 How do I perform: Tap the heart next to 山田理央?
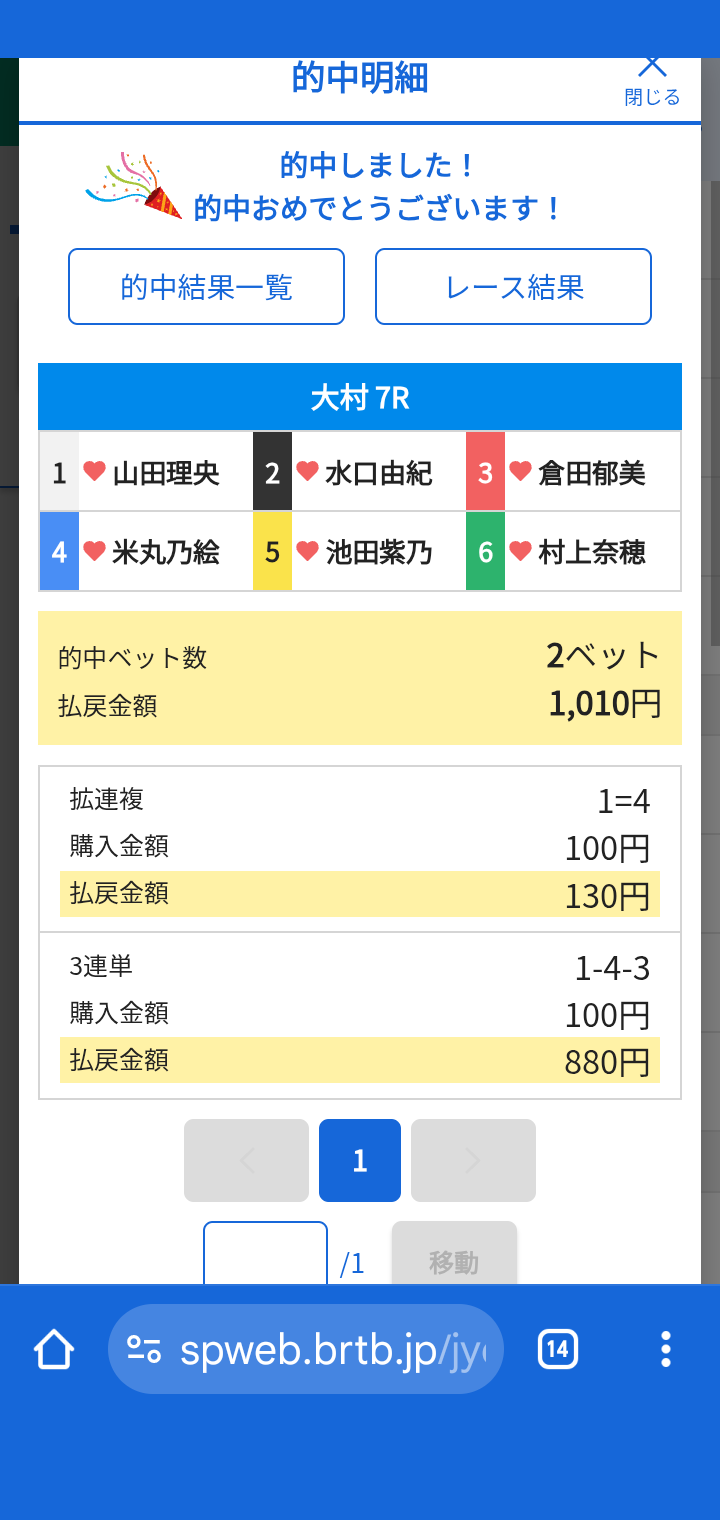pyautogui.click(x=95, y=471)
